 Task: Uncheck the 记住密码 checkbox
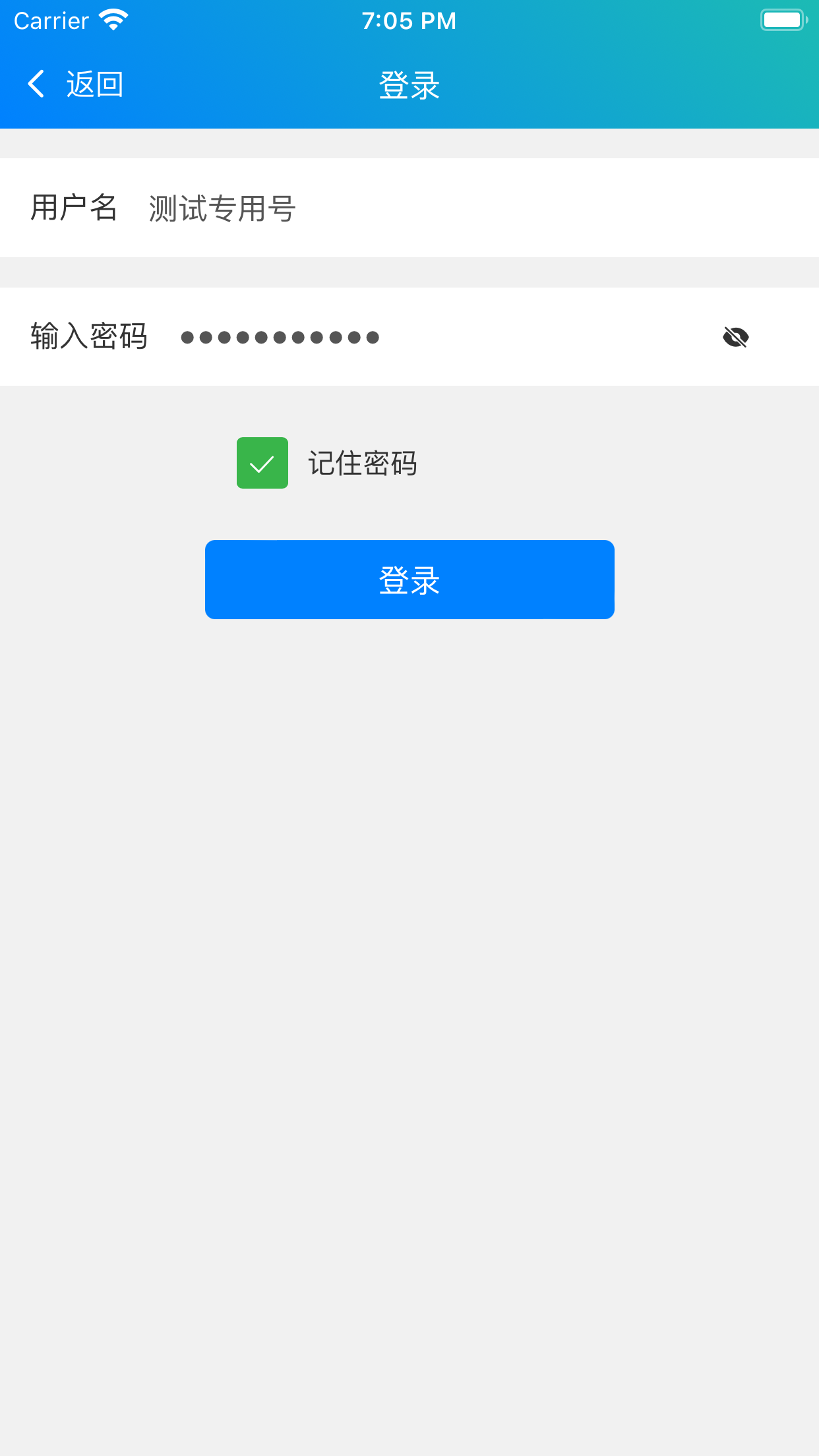tap(262, 463)
